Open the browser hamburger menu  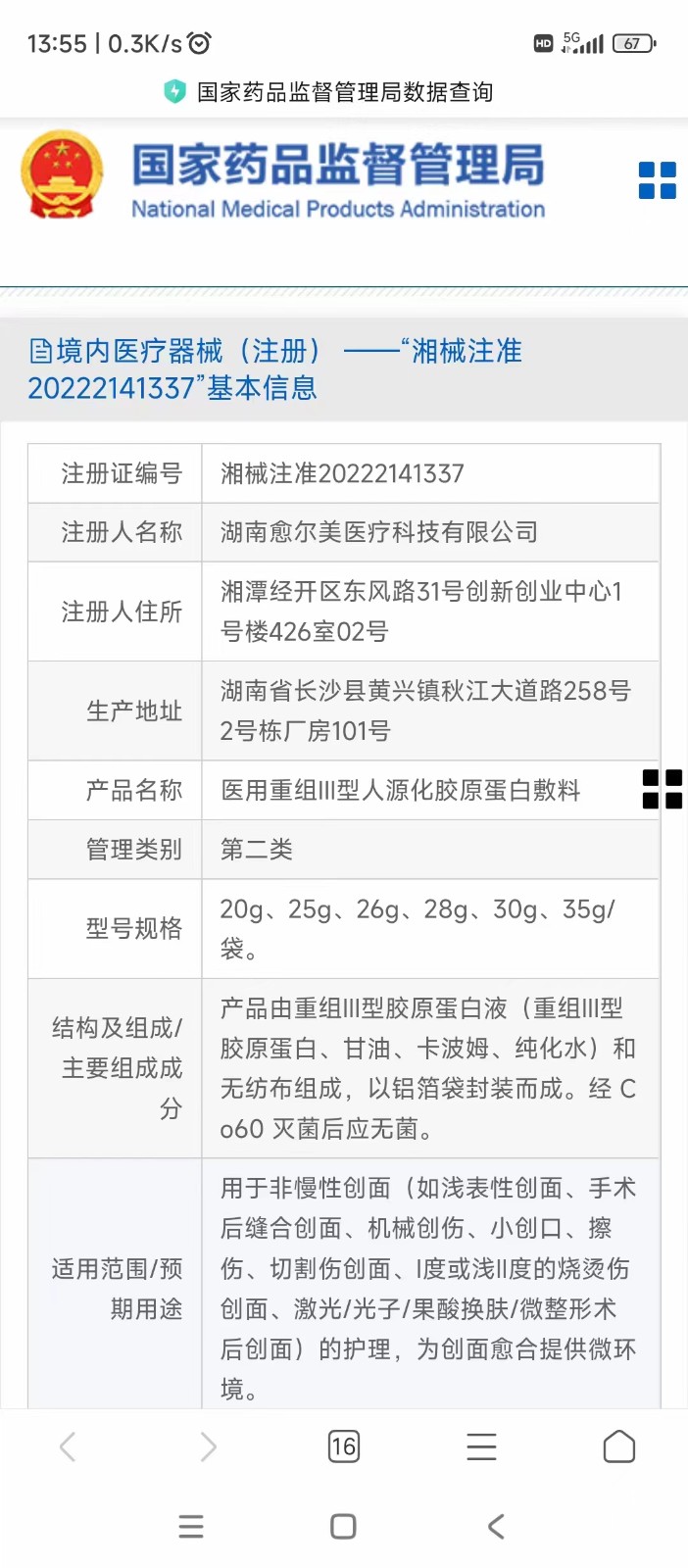481,1446
